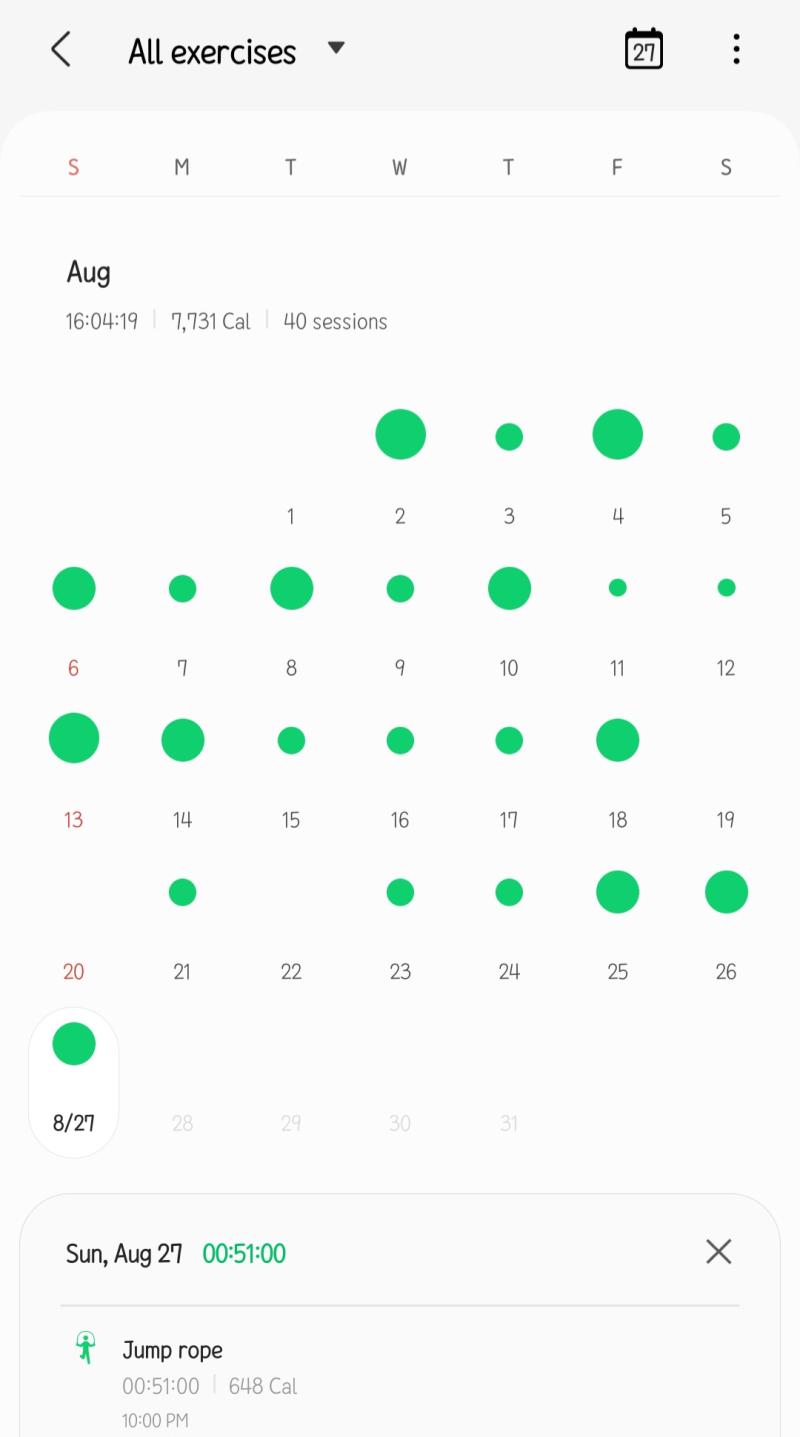
Task: Expand the All exercises dropdown
Action: pyautogui.click(x=237, y=50)
